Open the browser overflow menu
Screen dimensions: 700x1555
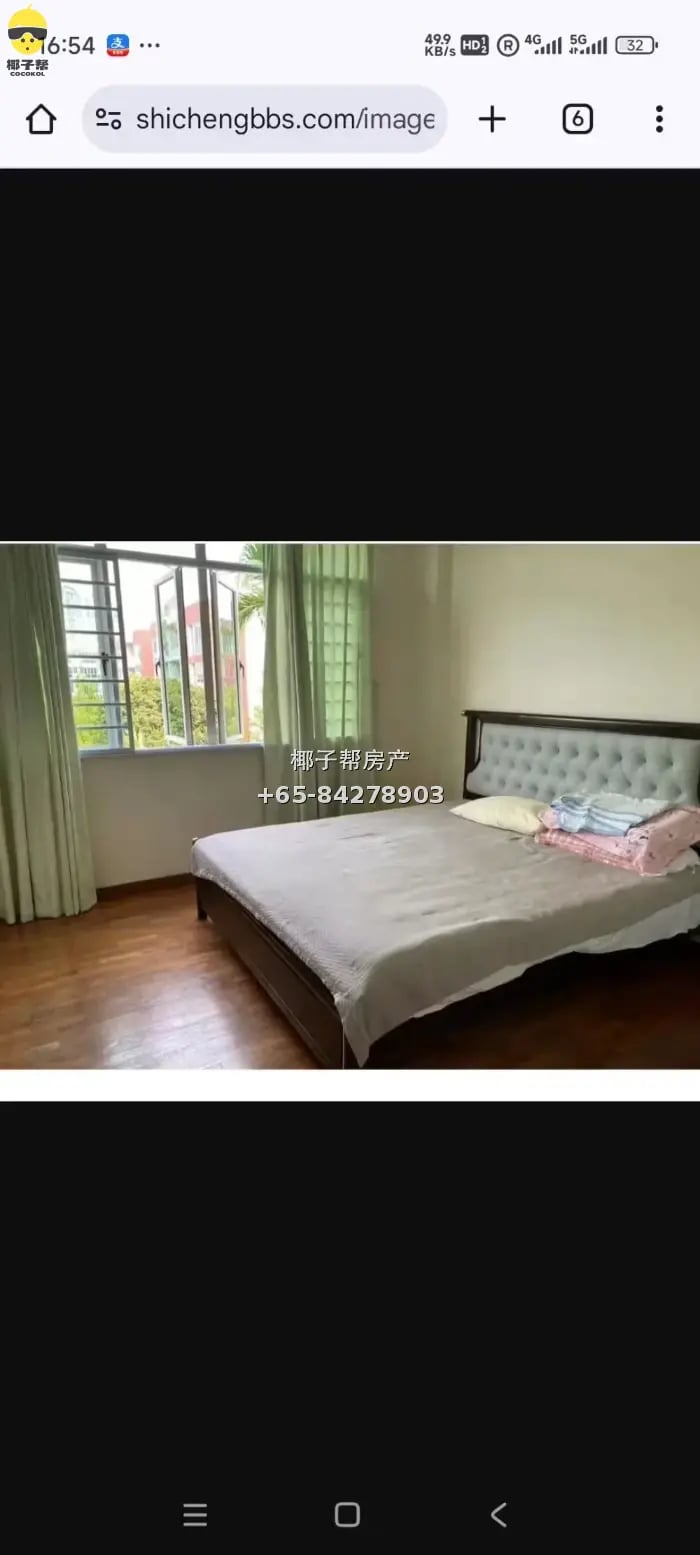pyautogui.click(x=659, y=119)
